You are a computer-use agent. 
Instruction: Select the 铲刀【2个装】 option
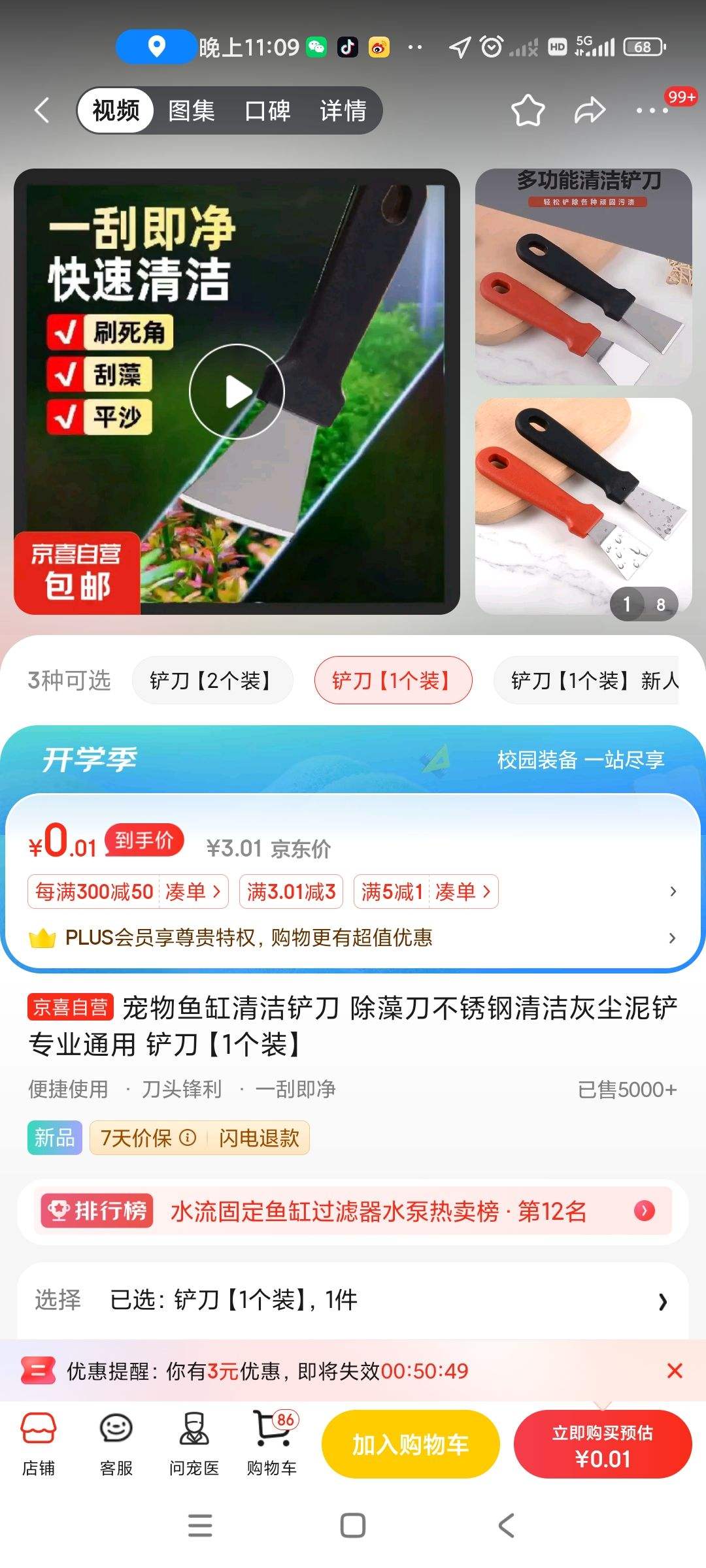tap(212, 681)
